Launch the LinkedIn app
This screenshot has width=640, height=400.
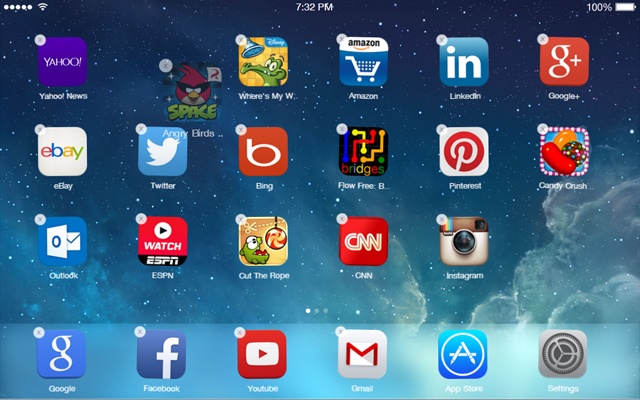point(464,62)
